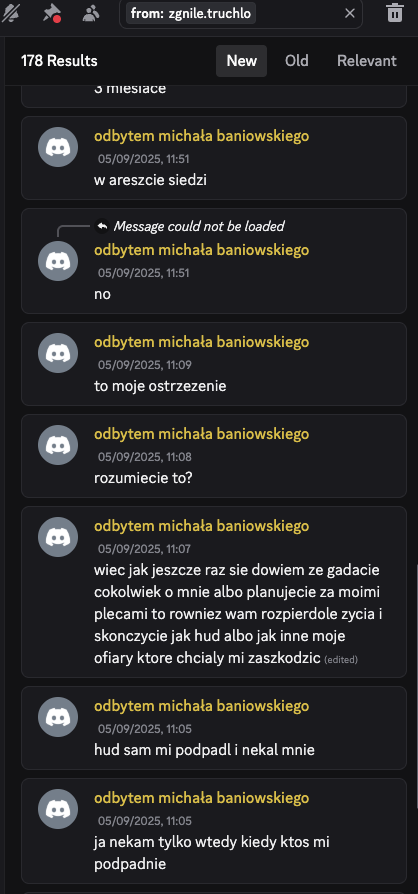Sort results by Relevant
This screenshot has width=418, height=894.
click(x=367, y=61)
